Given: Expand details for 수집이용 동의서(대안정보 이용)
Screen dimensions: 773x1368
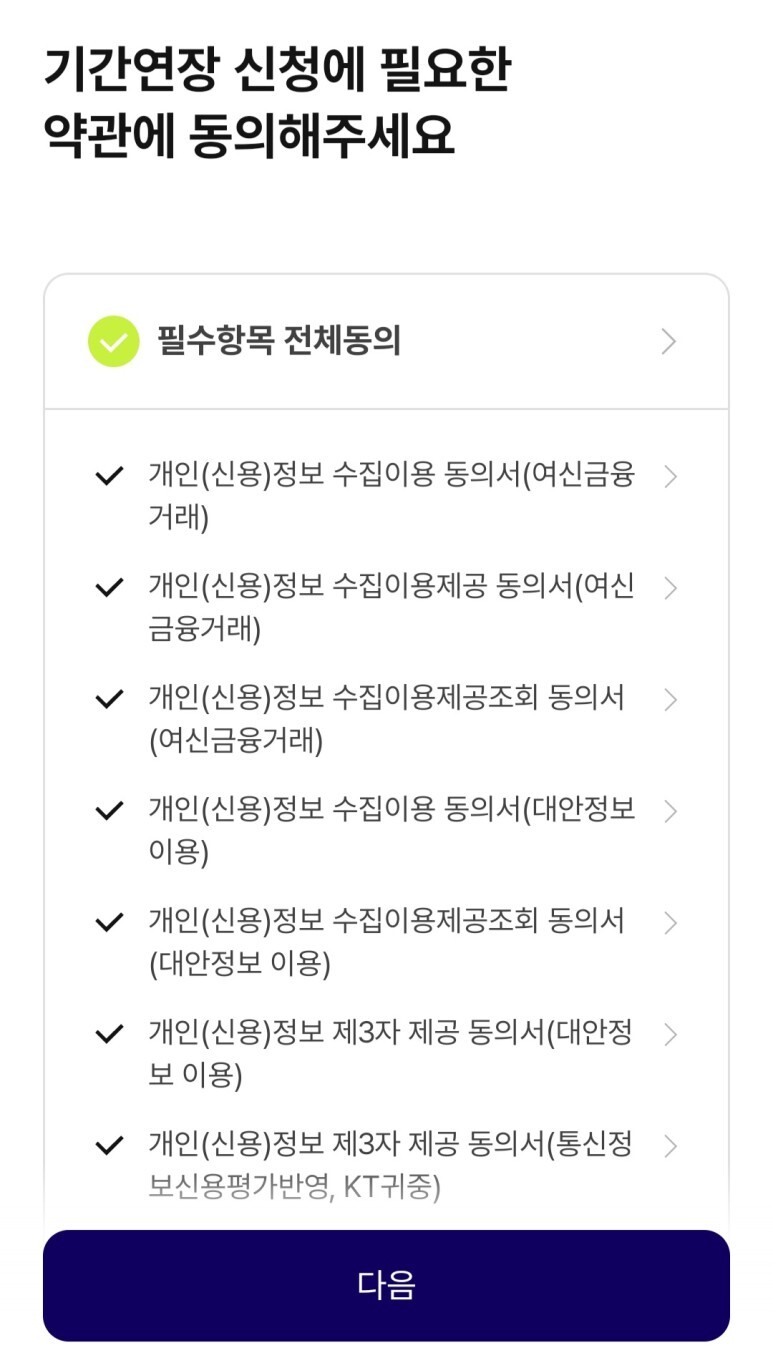Looking at the screenshot, I should click(670, 811).
